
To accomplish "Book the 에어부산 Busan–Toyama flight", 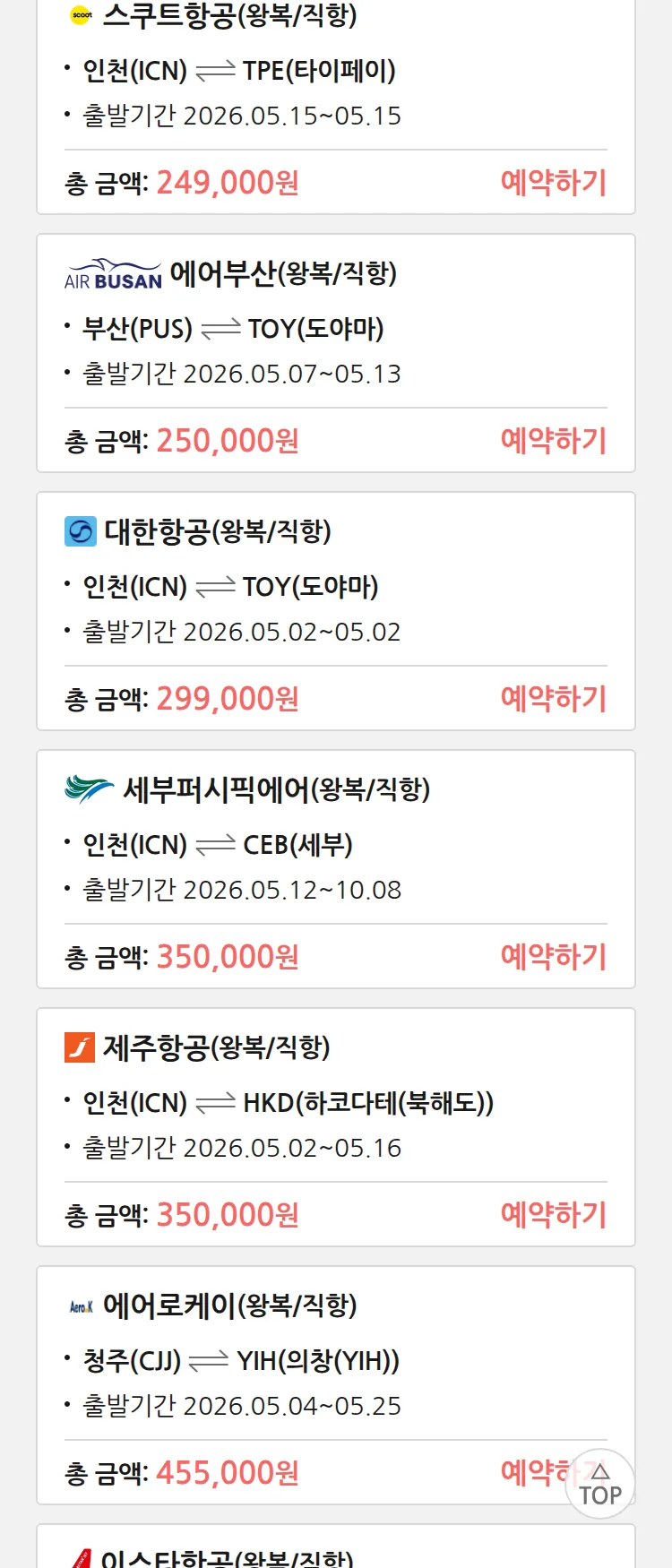I will pos(553,441).
